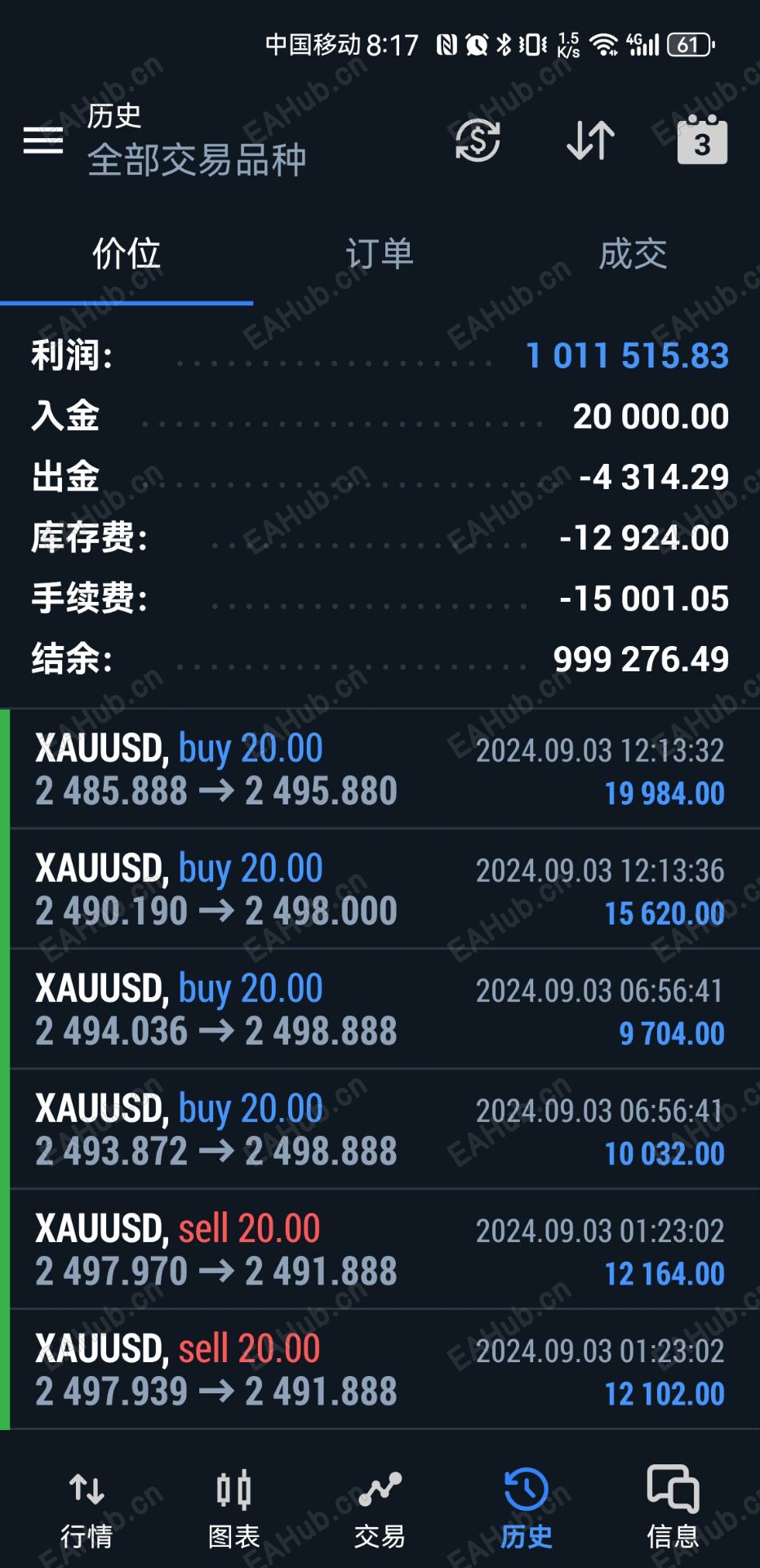Viewport: 760px width, 1568px height.
Task: Open the hamburger drawer menu
Action: (x=43, y=140)
